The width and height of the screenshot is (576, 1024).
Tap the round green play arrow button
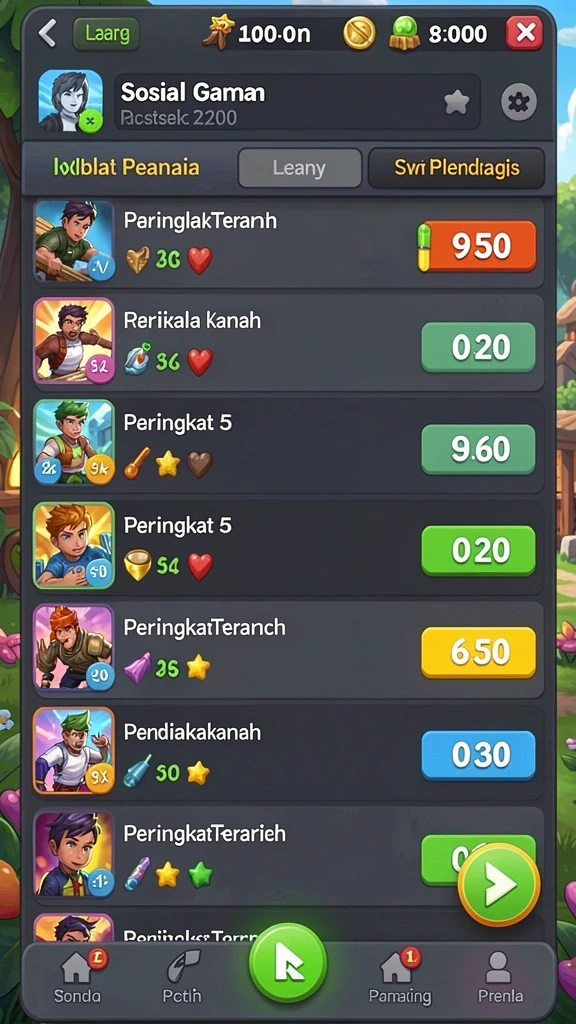tap(499, 884)
